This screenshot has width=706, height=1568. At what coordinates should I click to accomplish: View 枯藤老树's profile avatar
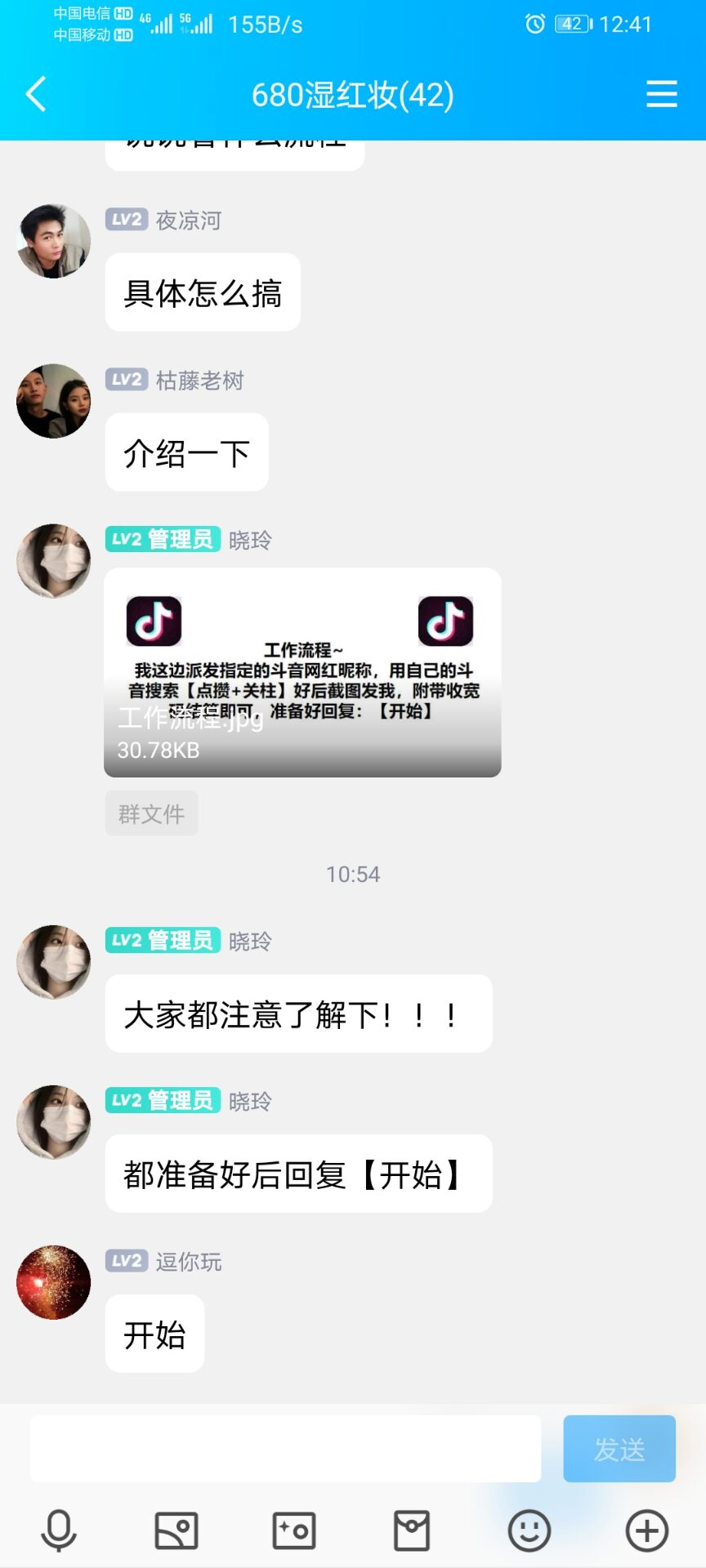pyautogui.click(x=54, y=401)
